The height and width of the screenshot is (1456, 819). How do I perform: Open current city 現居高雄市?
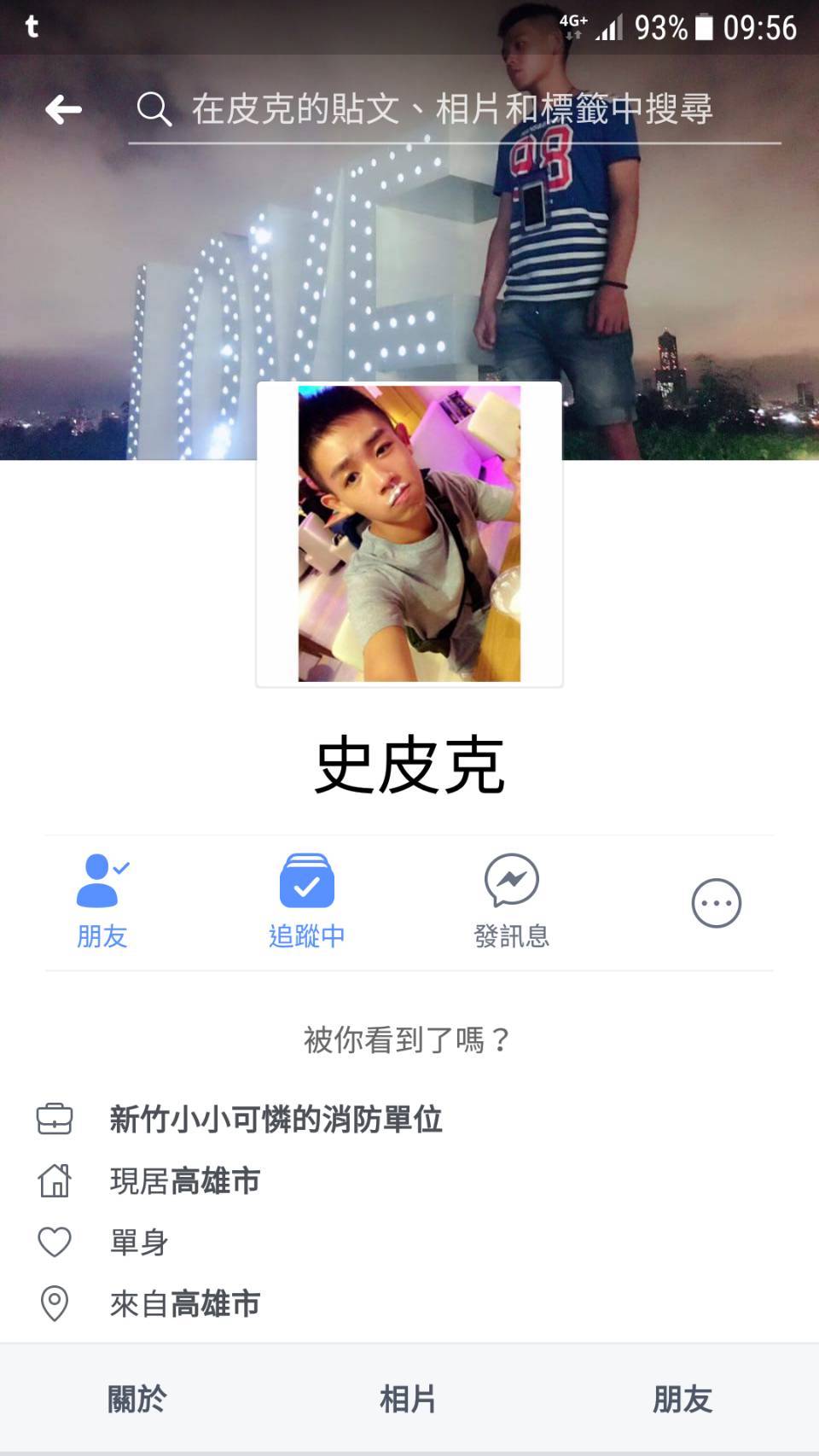coord(184,1181)
